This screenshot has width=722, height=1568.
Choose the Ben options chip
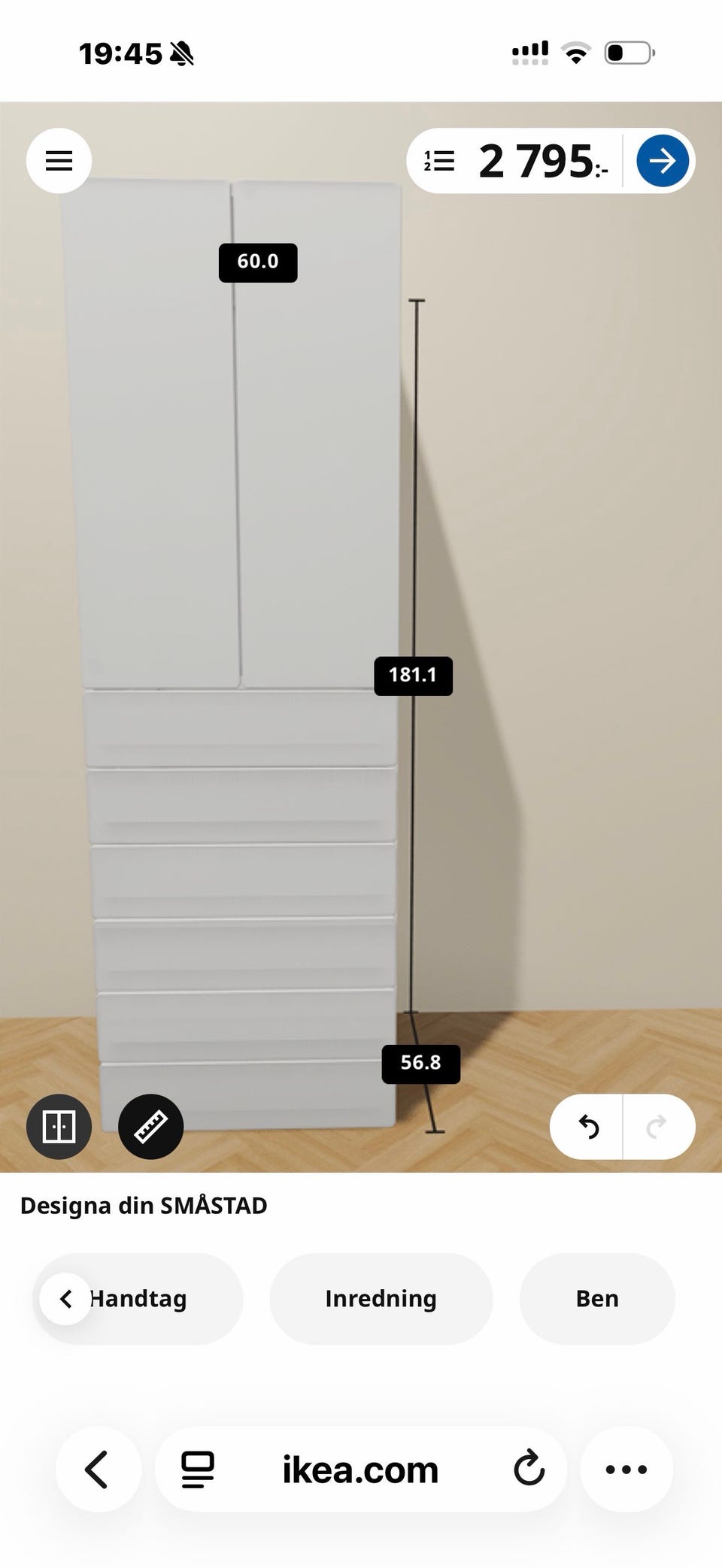pyautogui.click(x=597, y=1298)
